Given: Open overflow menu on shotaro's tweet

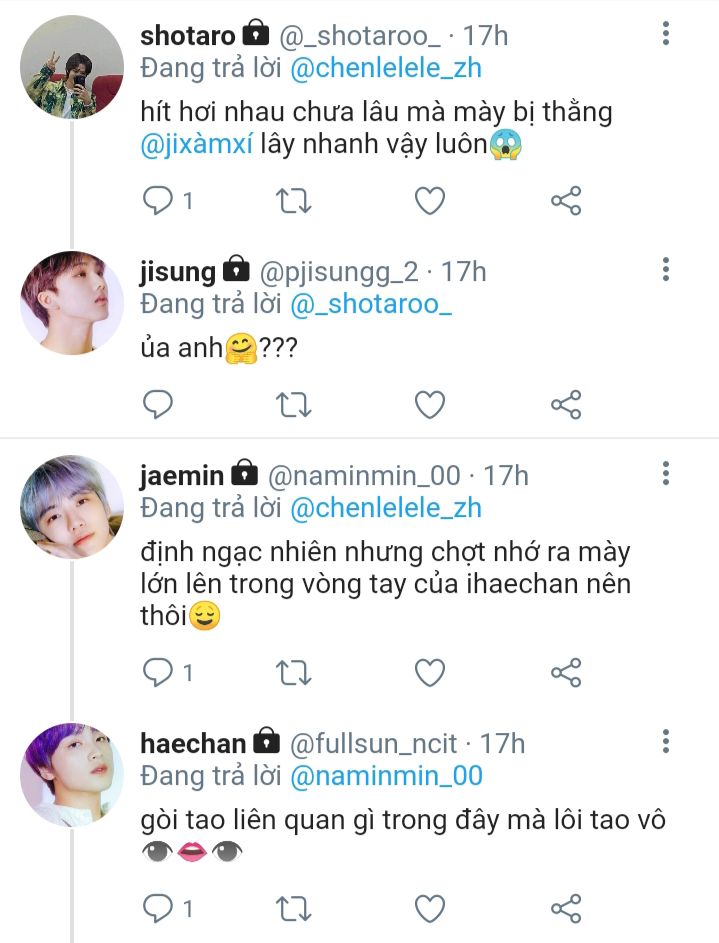Looking at the screenshot, I should point(666,35).
